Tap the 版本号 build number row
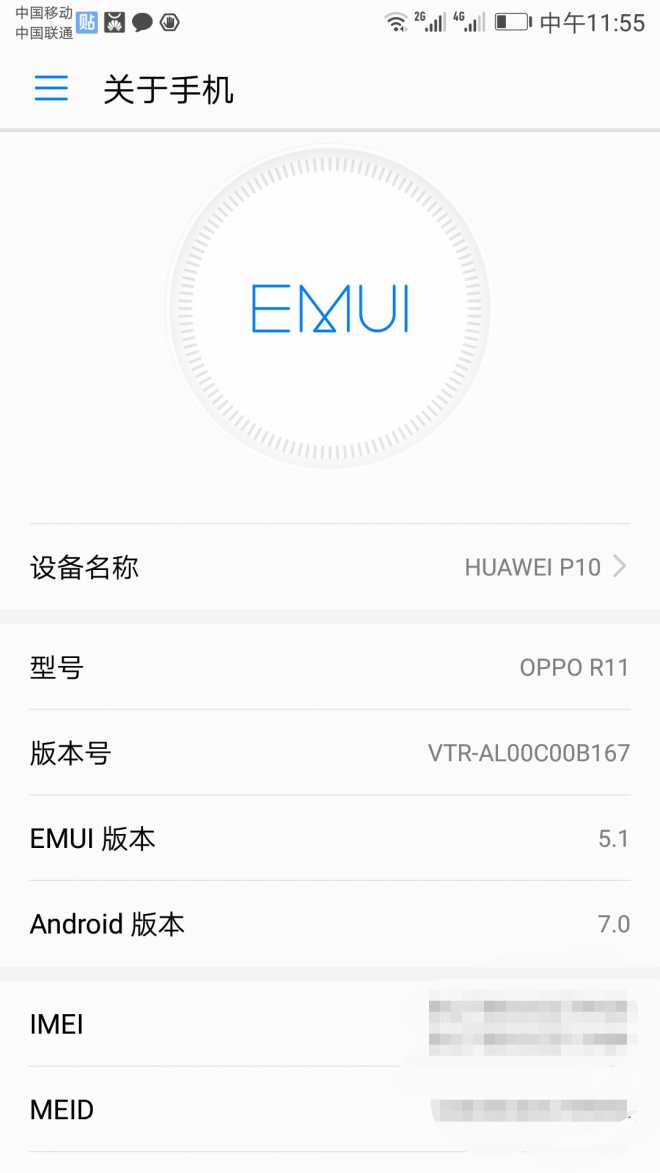Screen dimensions: 660x1173 [330, 753]
